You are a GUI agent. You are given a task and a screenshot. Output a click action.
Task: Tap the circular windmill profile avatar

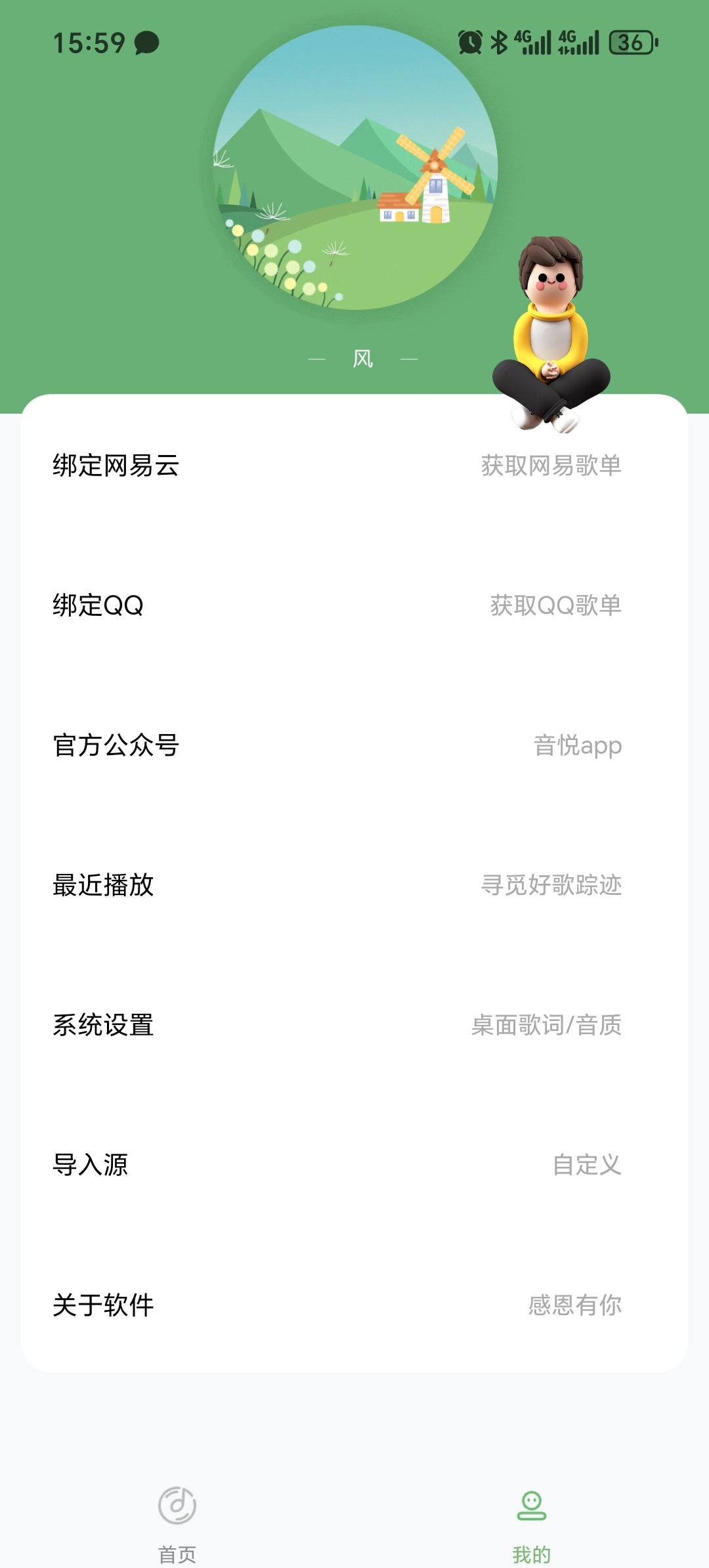(x=355, y=167)
